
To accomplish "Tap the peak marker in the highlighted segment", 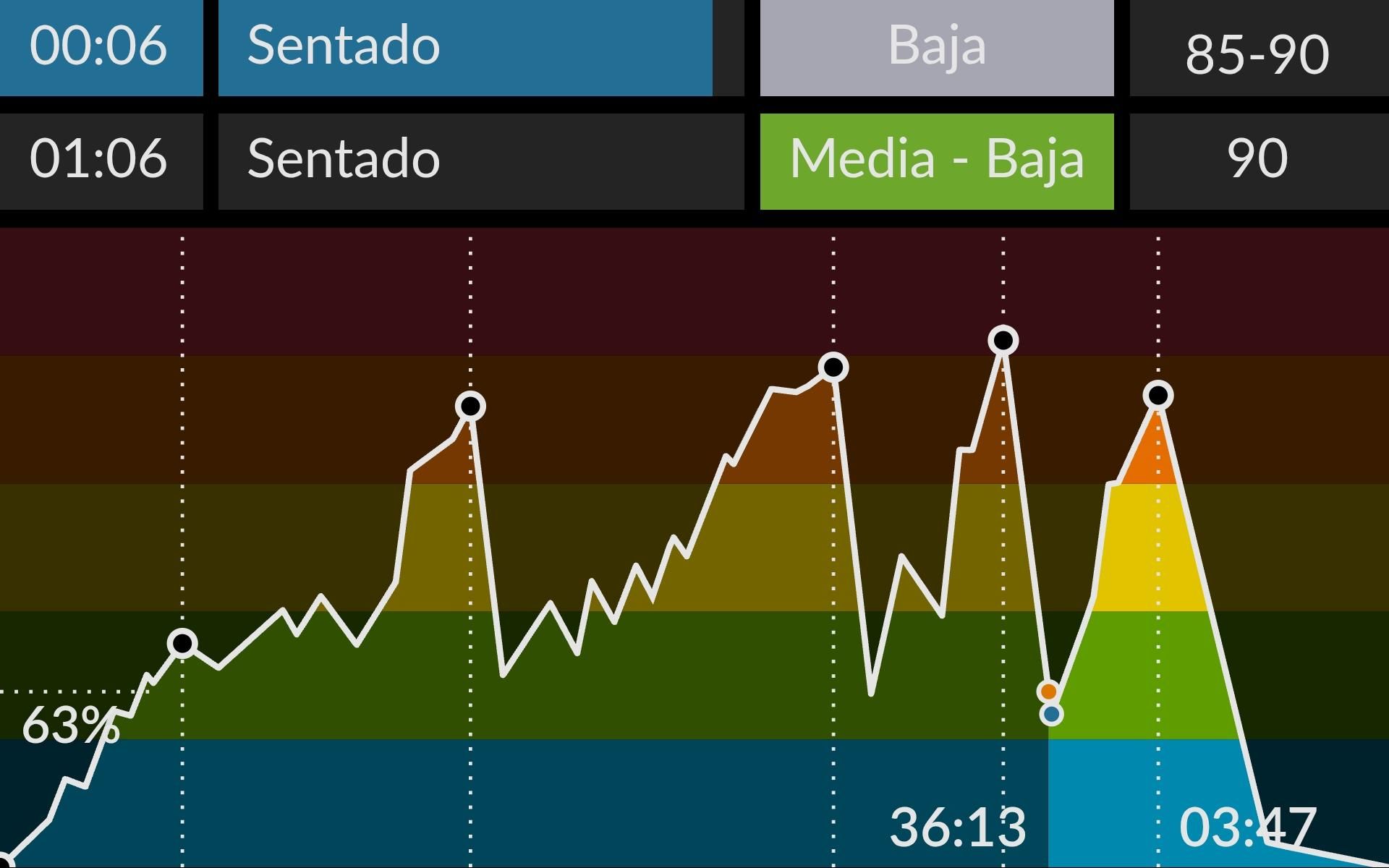I will 1158,396.
